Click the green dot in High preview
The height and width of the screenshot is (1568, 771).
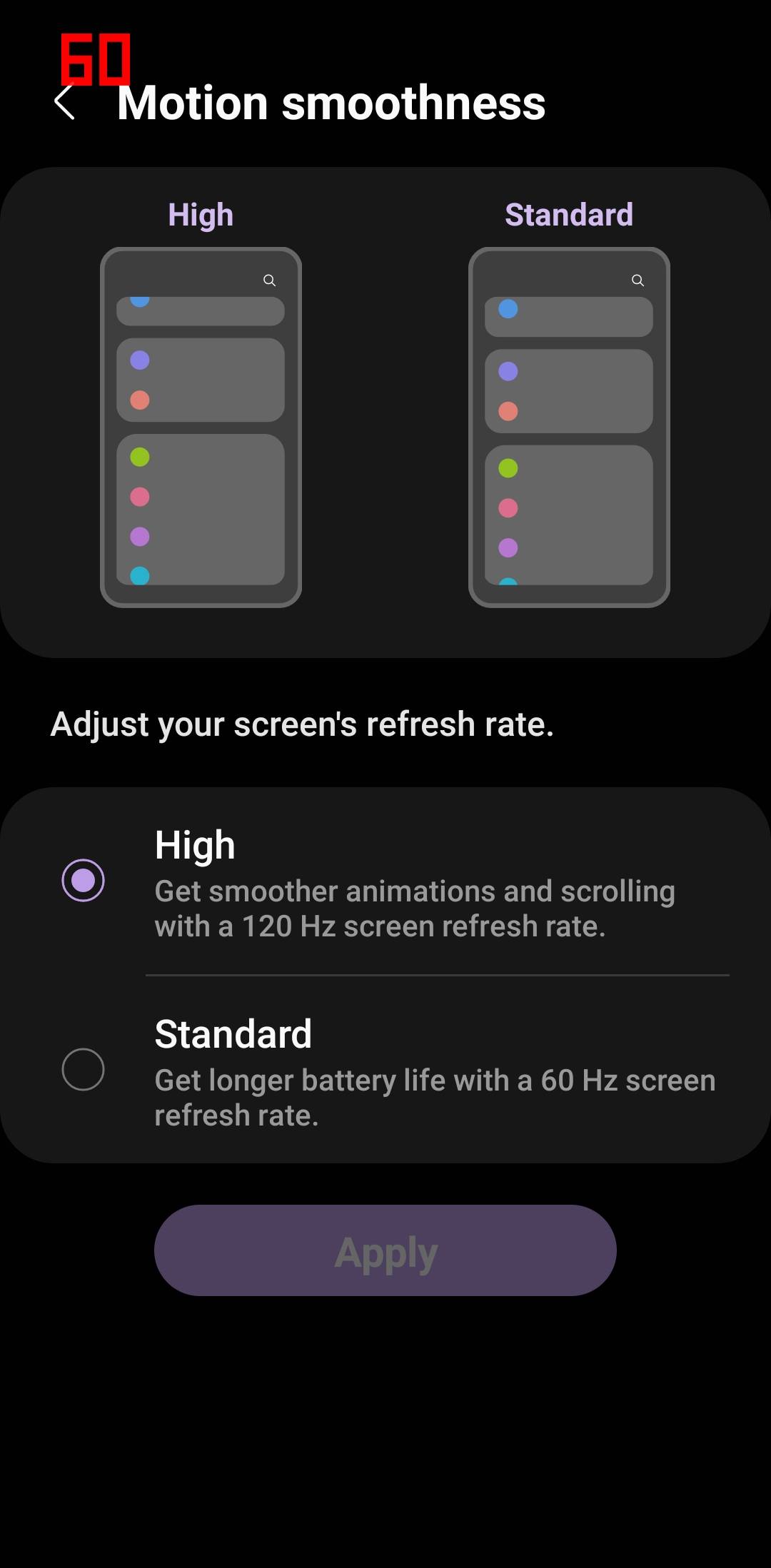click(139, 457)
